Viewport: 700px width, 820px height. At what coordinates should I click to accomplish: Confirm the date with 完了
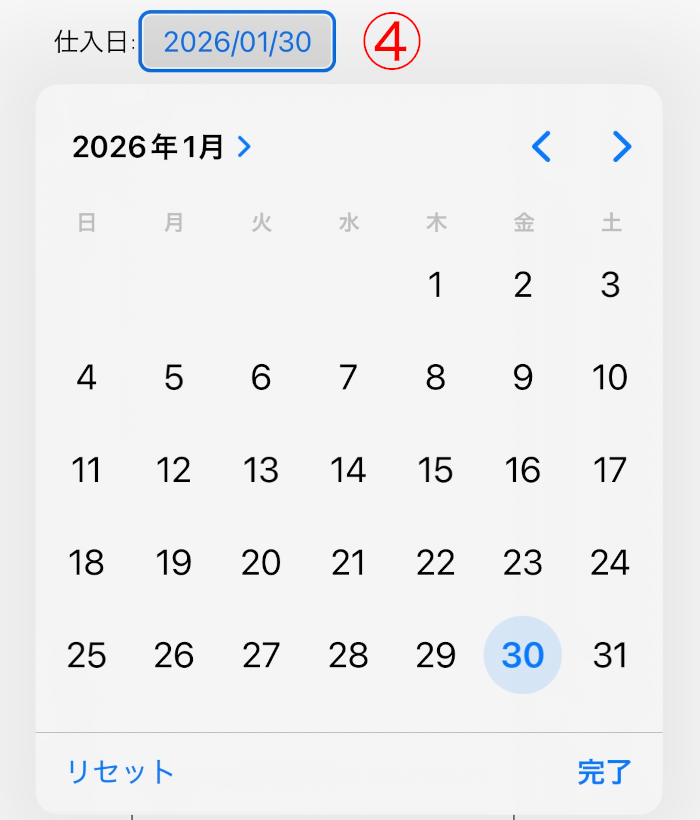tap(604, 772)
